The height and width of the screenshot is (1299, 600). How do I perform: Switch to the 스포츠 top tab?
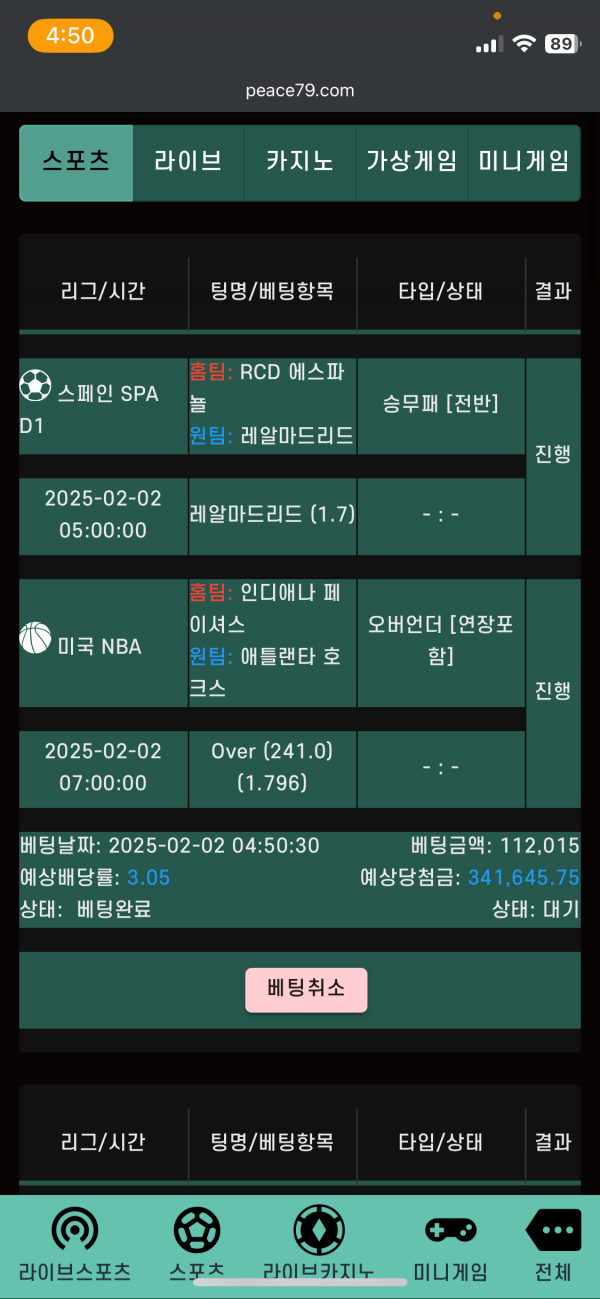pos(76,163)
